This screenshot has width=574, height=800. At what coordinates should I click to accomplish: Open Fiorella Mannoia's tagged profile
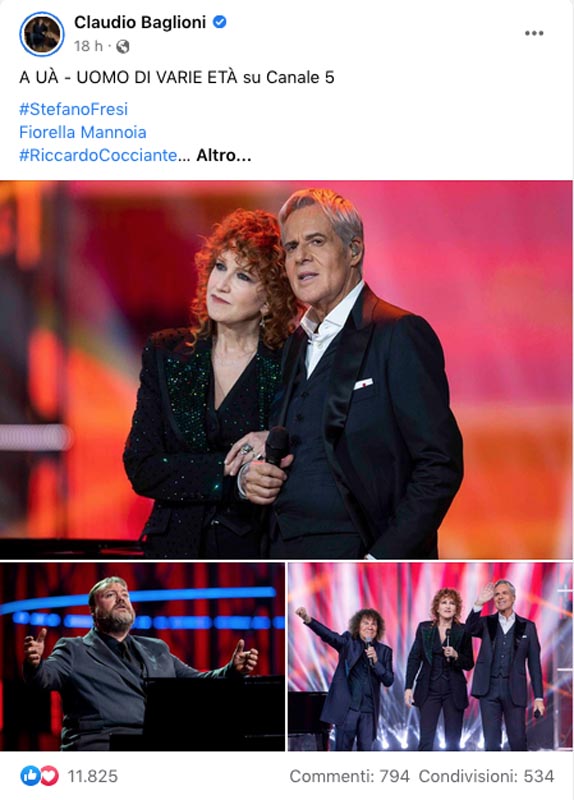pos(83,132)
